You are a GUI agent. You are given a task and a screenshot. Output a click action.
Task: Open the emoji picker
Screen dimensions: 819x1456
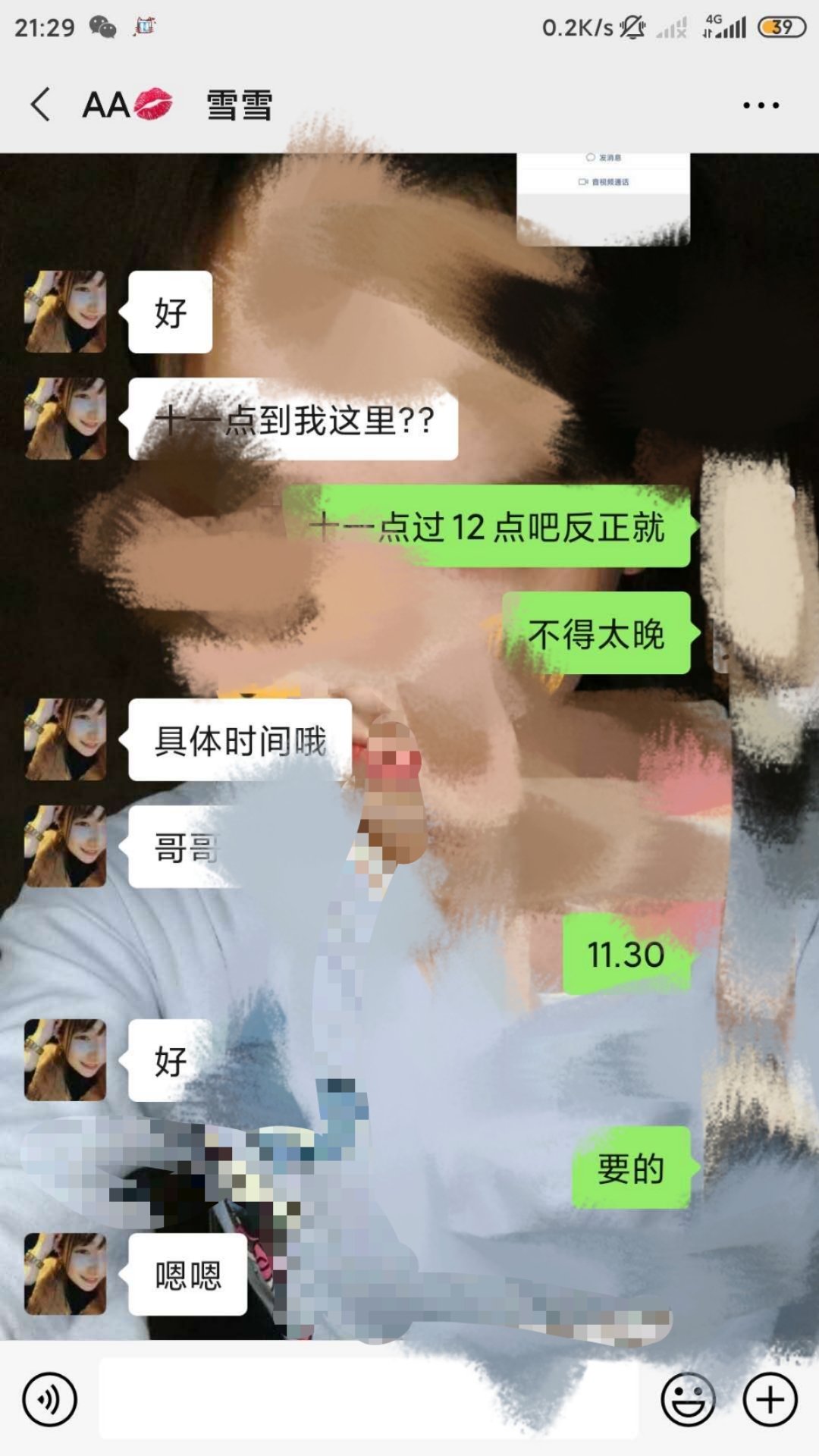(x=688, y=1399)
